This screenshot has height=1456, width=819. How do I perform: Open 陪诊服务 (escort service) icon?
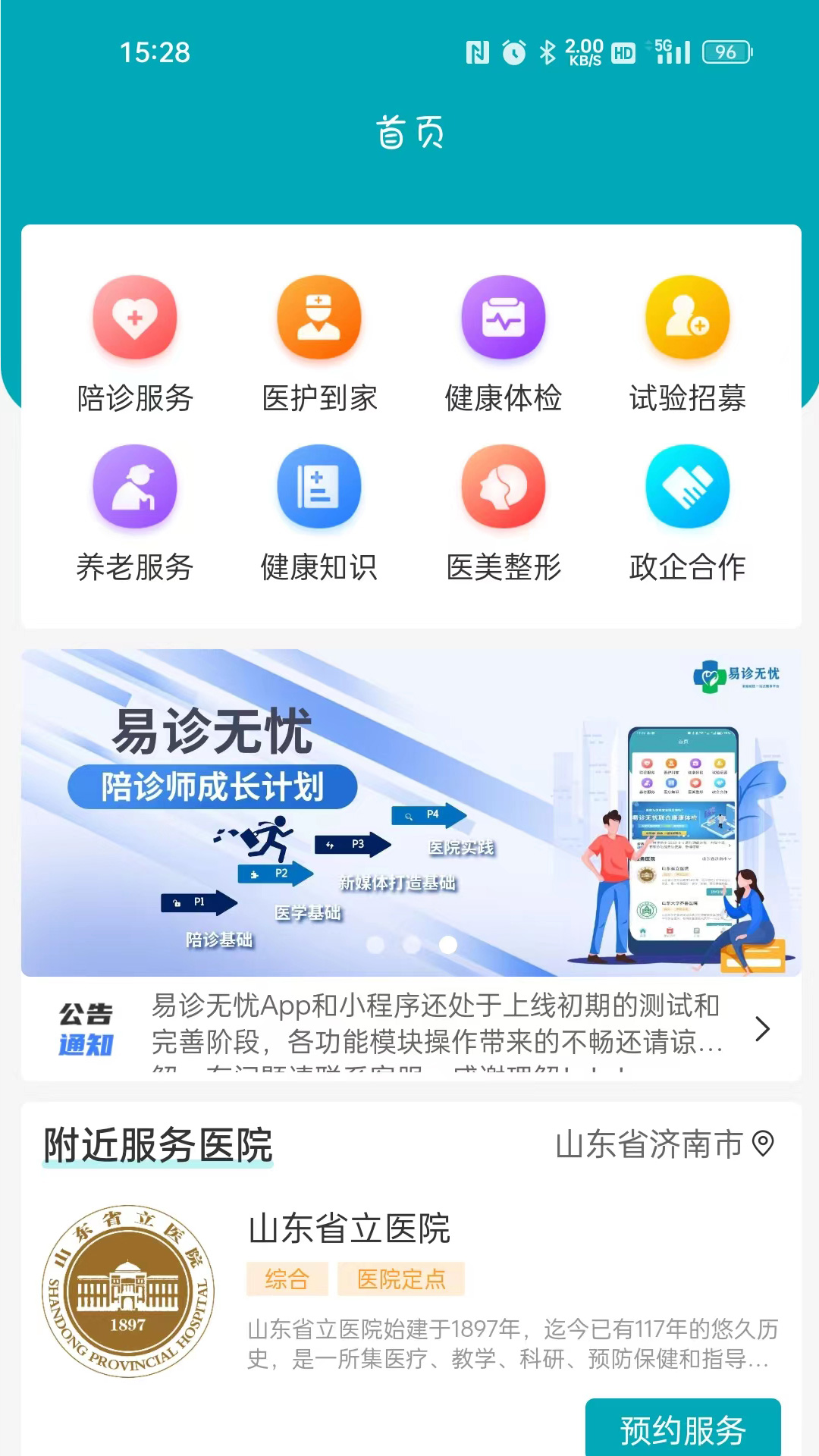click(x=133, y=318)
